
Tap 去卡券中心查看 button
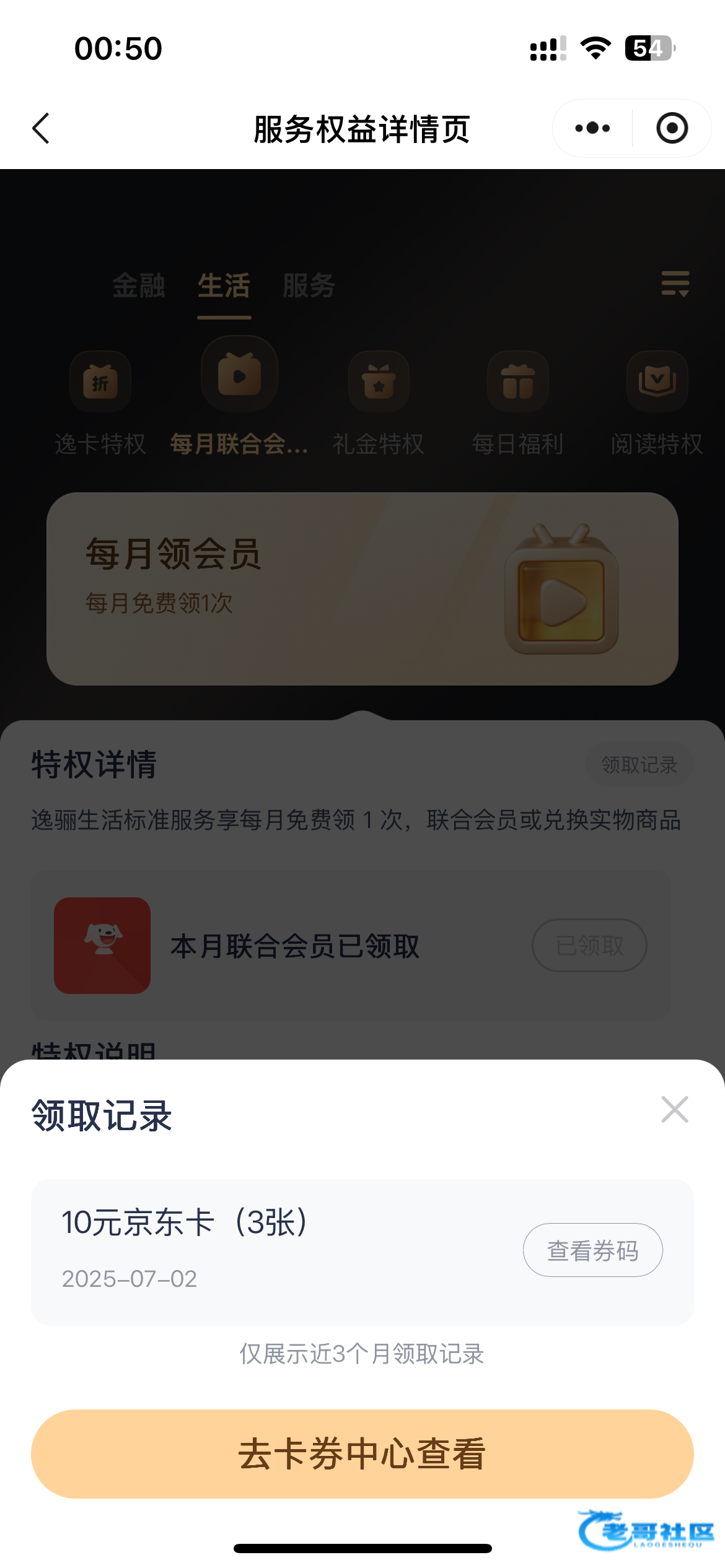pyautogui.click(x=362, y=1454)
